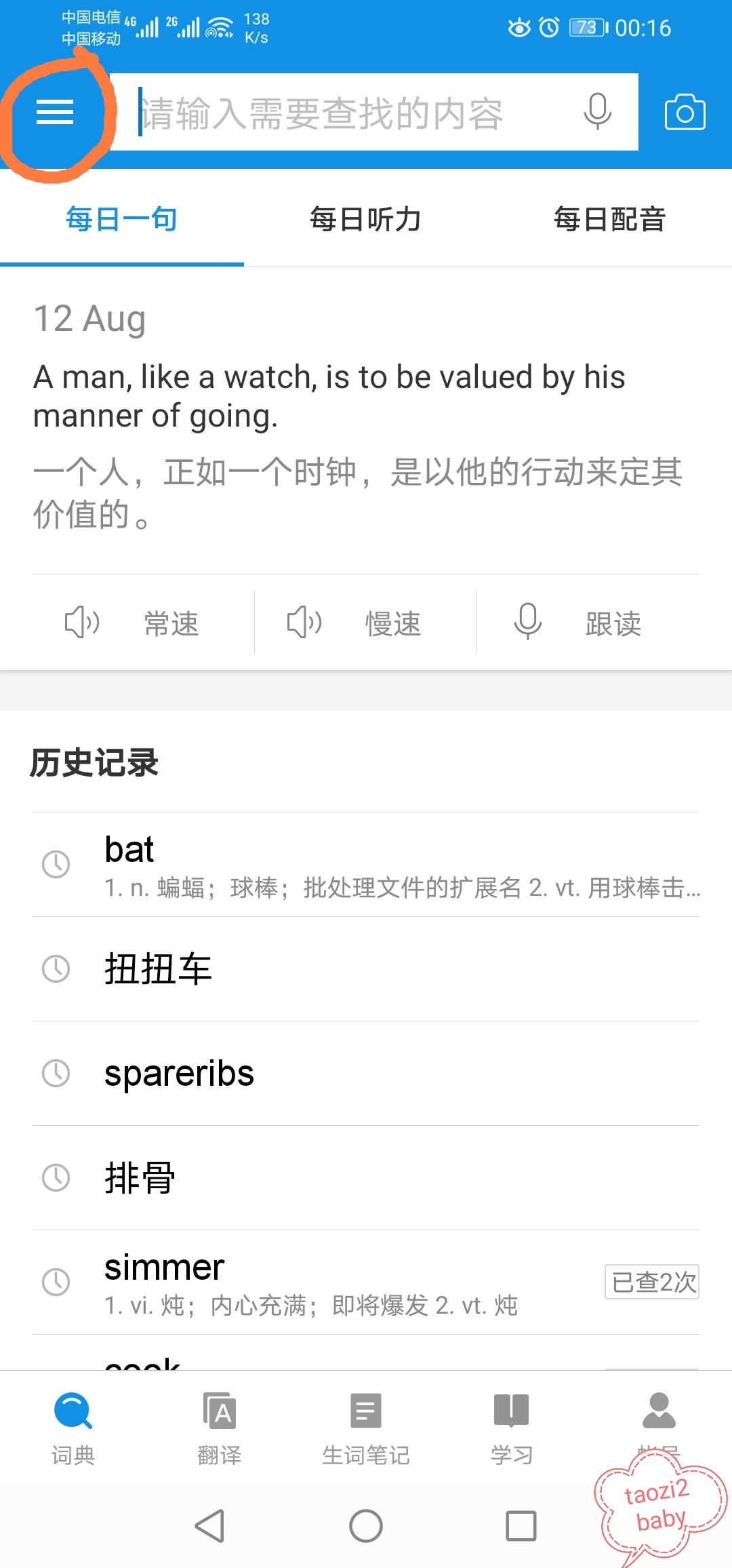Open the 扭扭车 history record
Image resolution: width=732 pixels, height=1568 pixels.
tap(158, 968)
